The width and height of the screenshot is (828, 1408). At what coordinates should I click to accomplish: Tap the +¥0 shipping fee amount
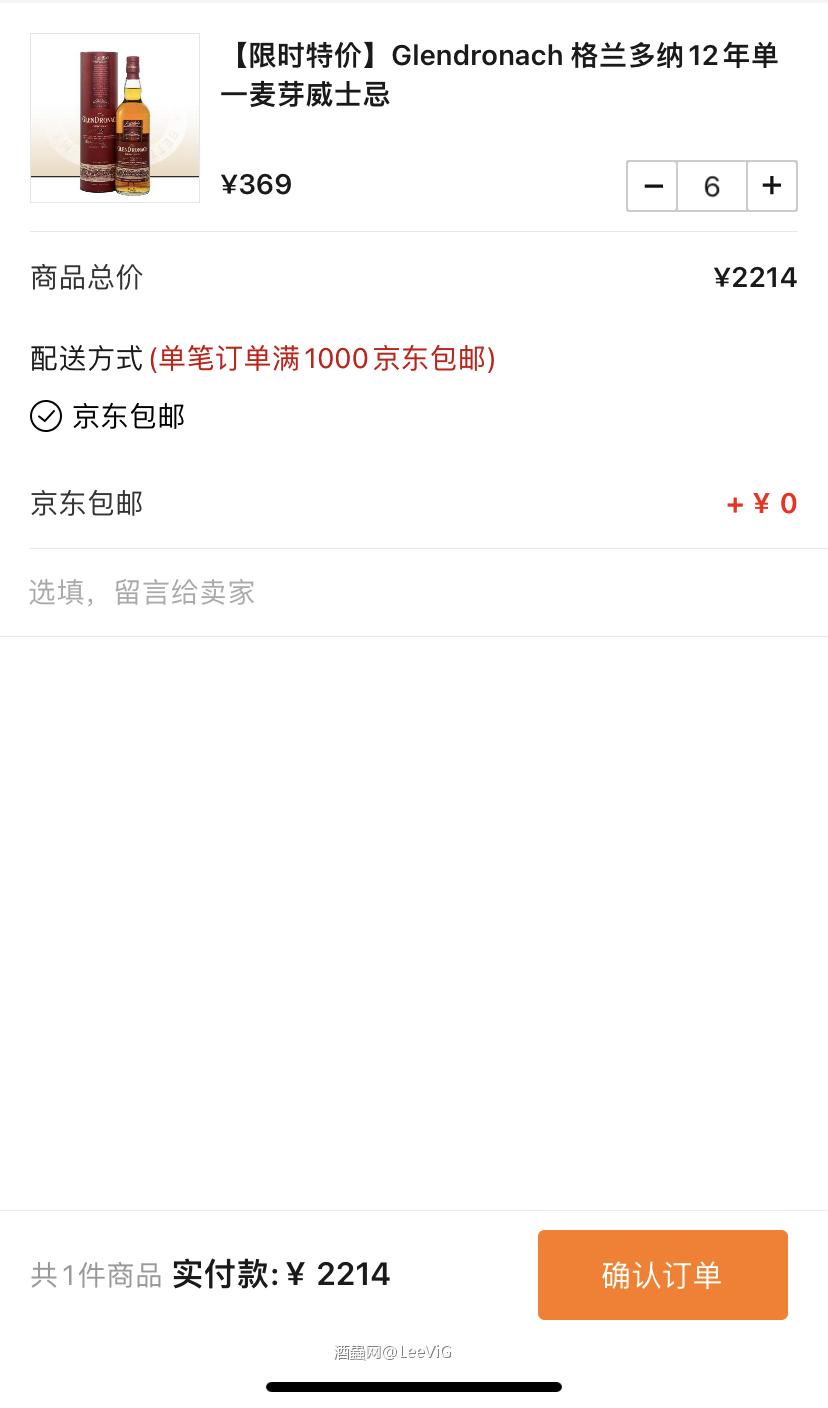point(762,503)
